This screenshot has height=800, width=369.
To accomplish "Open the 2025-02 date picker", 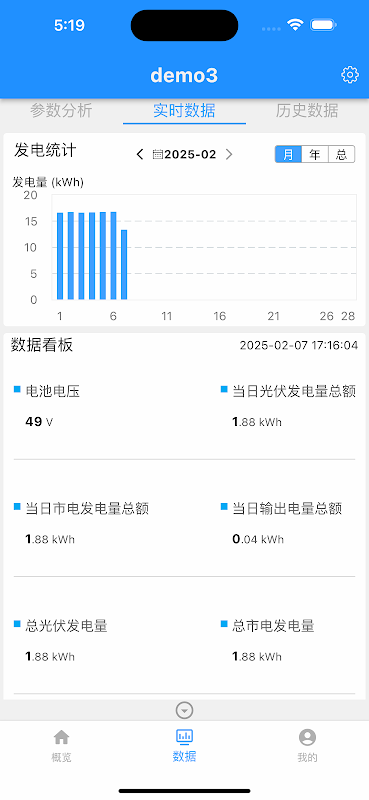I will [184, 154].
